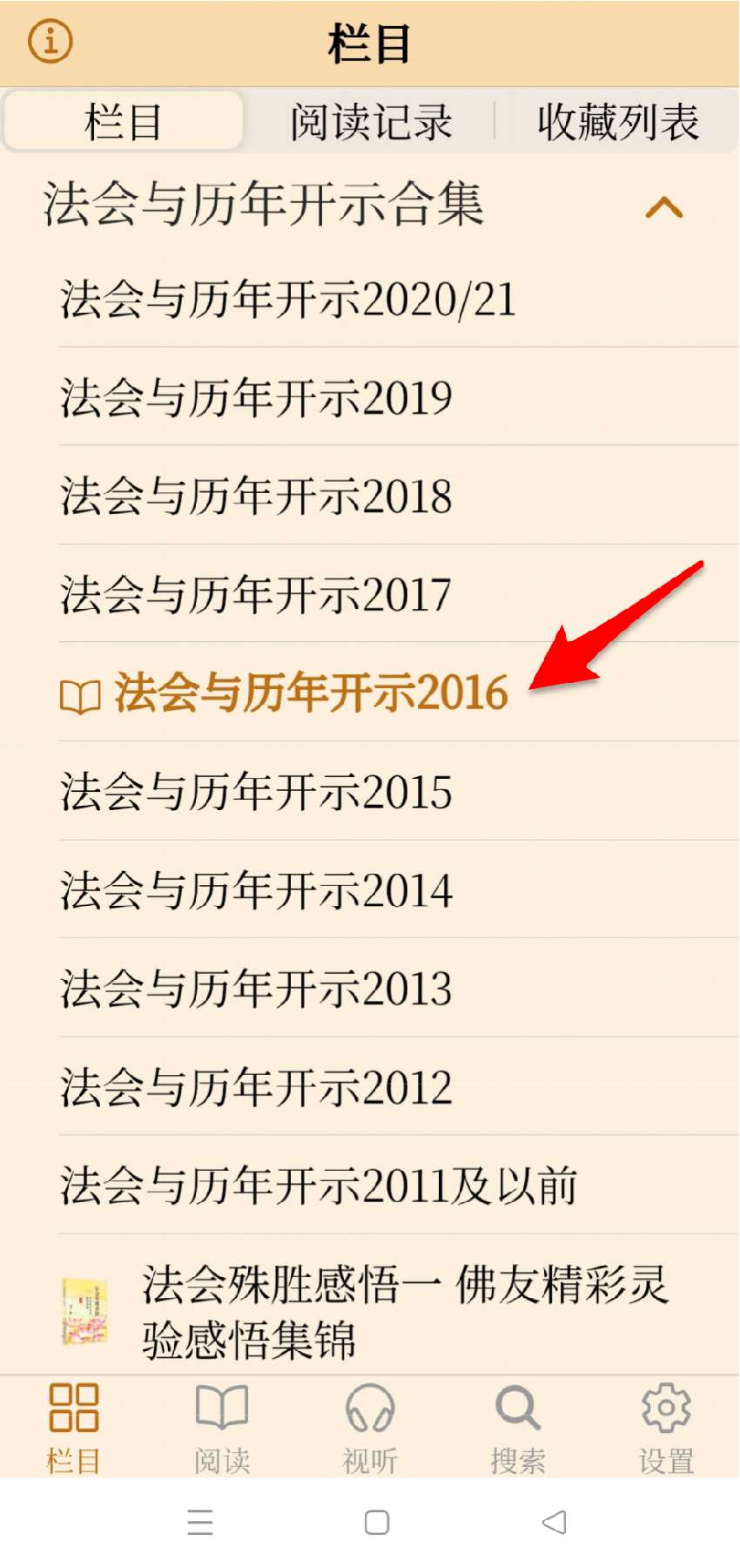Open 法会与历年开示2019
The width and height of the screenshot is (740, 1568).
click(x=399, y=397)
